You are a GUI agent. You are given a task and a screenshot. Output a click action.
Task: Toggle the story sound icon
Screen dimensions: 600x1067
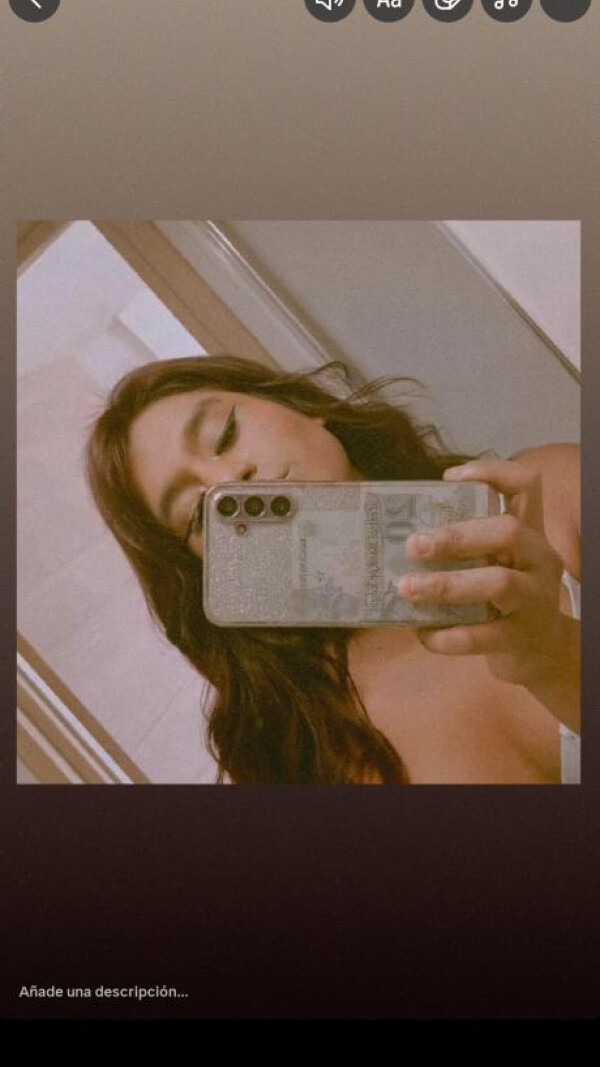tap(330, 5)
